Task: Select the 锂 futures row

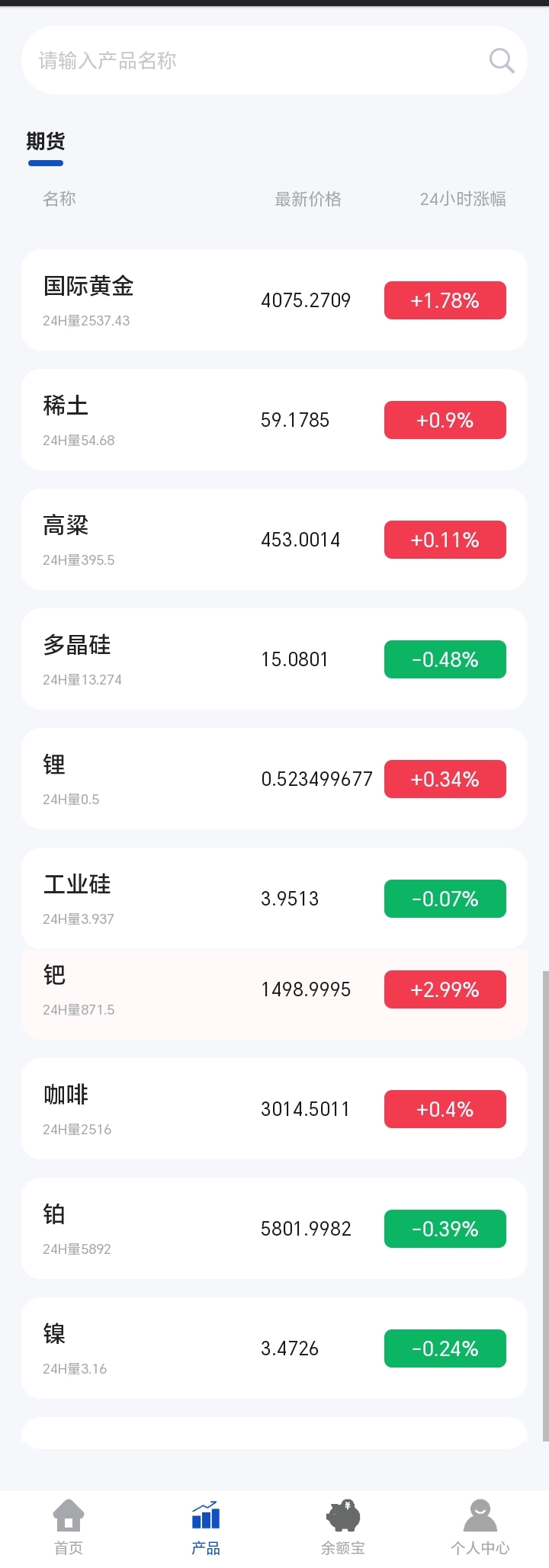Action: pos(274,778)
